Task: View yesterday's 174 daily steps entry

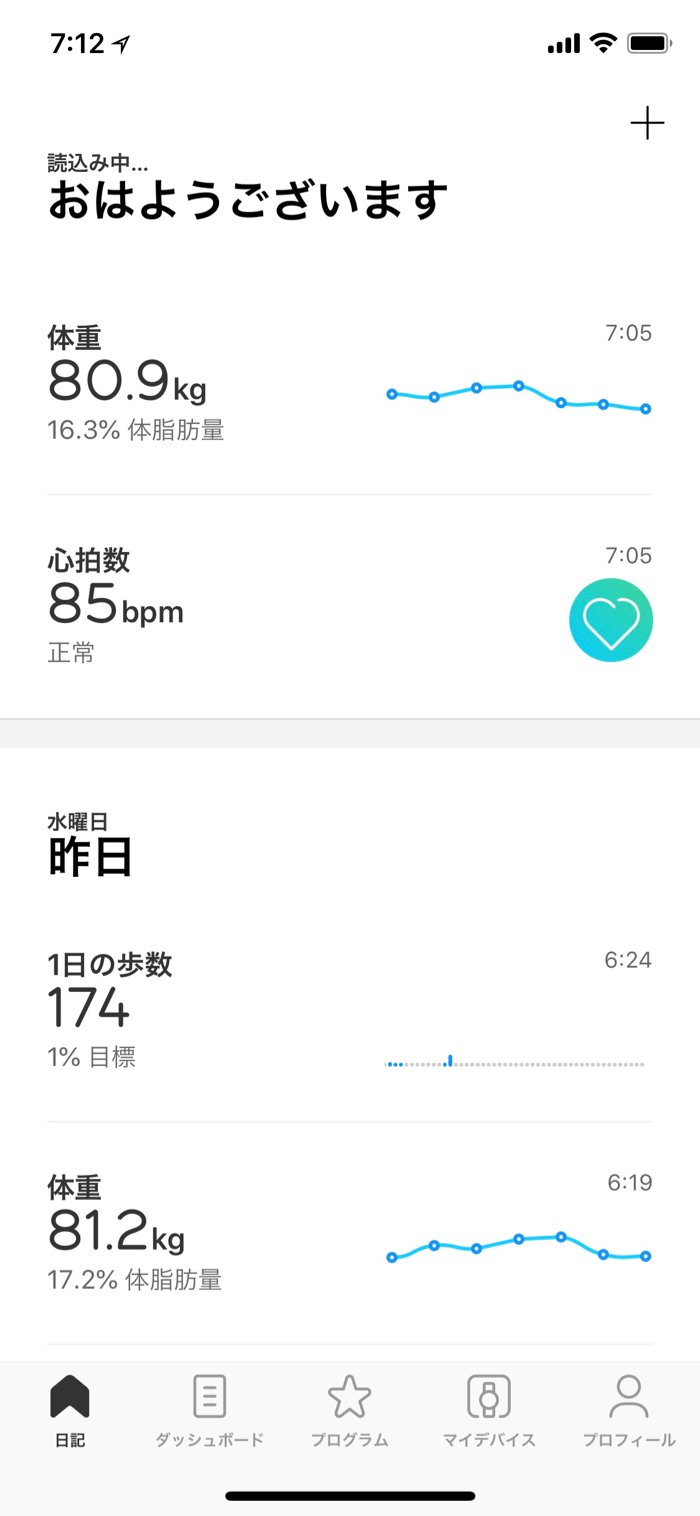Action: 350,1010
